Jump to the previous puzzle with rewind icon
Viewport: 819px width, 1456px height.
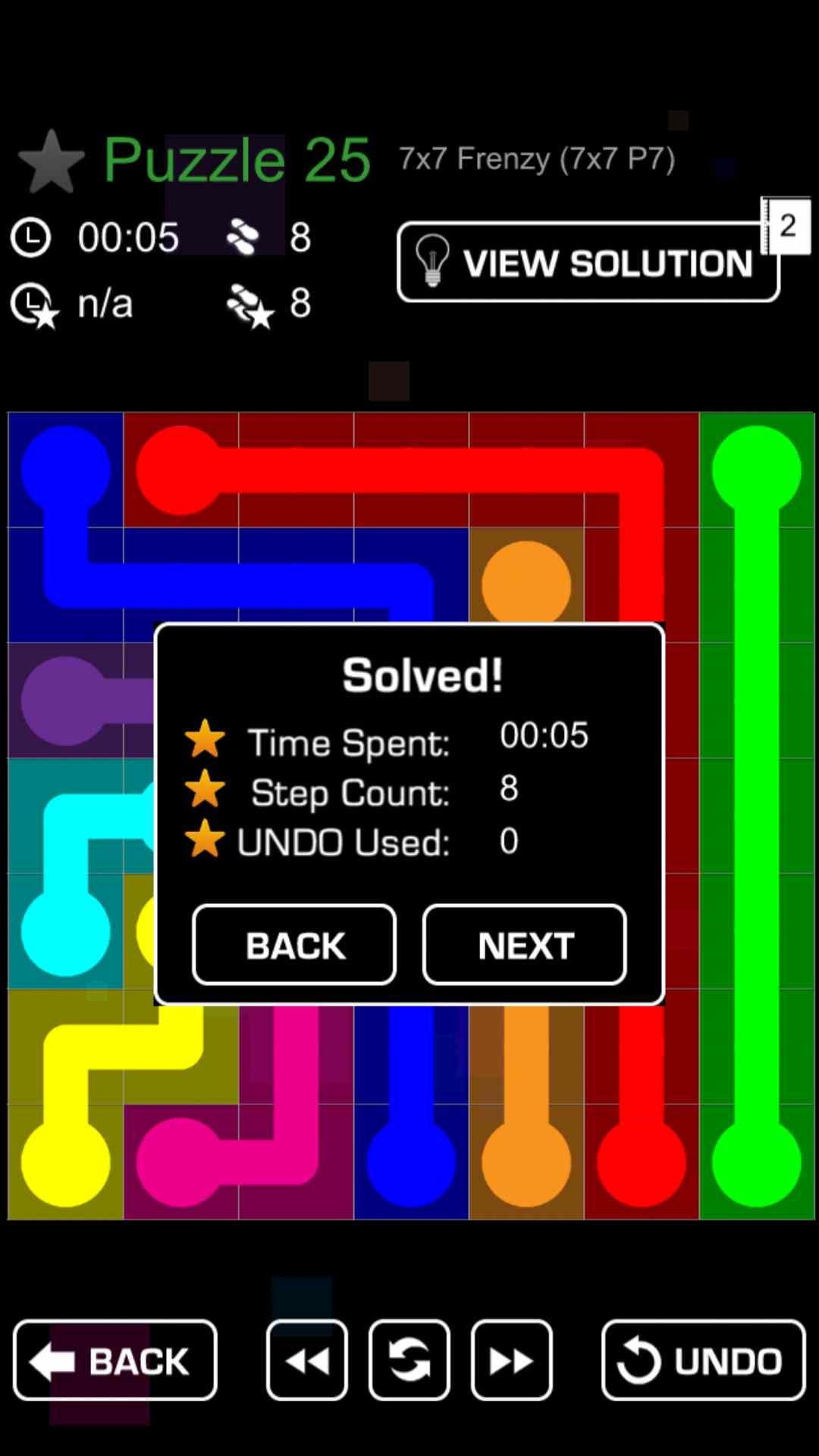pos(307,1360)
